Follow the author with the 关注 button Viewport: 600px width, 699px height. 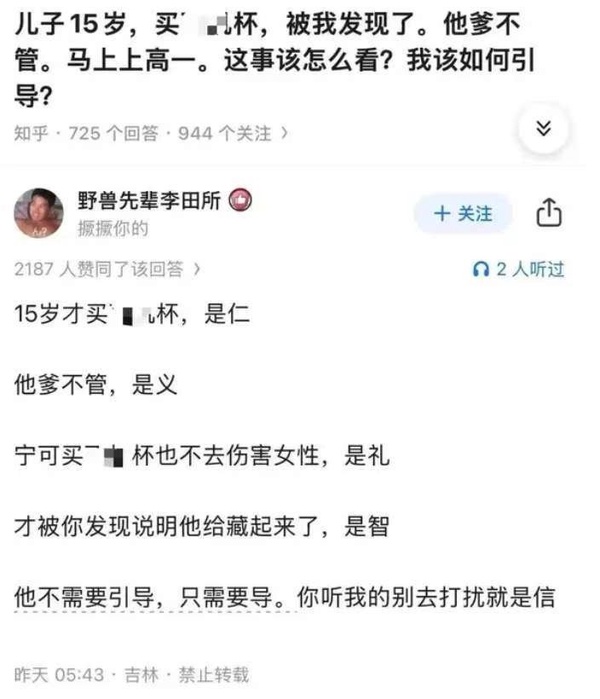[463, 214]
